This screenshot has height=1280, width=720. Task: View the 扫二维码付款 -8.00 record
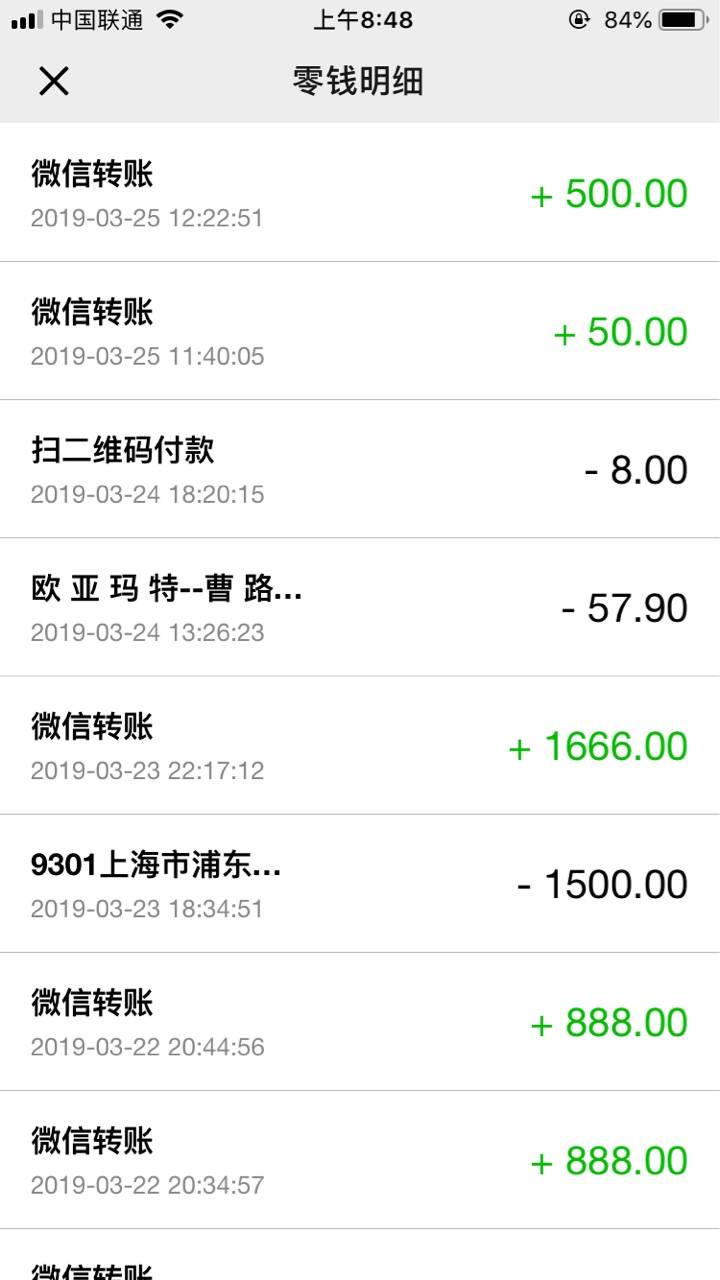[x=360, y=469]
